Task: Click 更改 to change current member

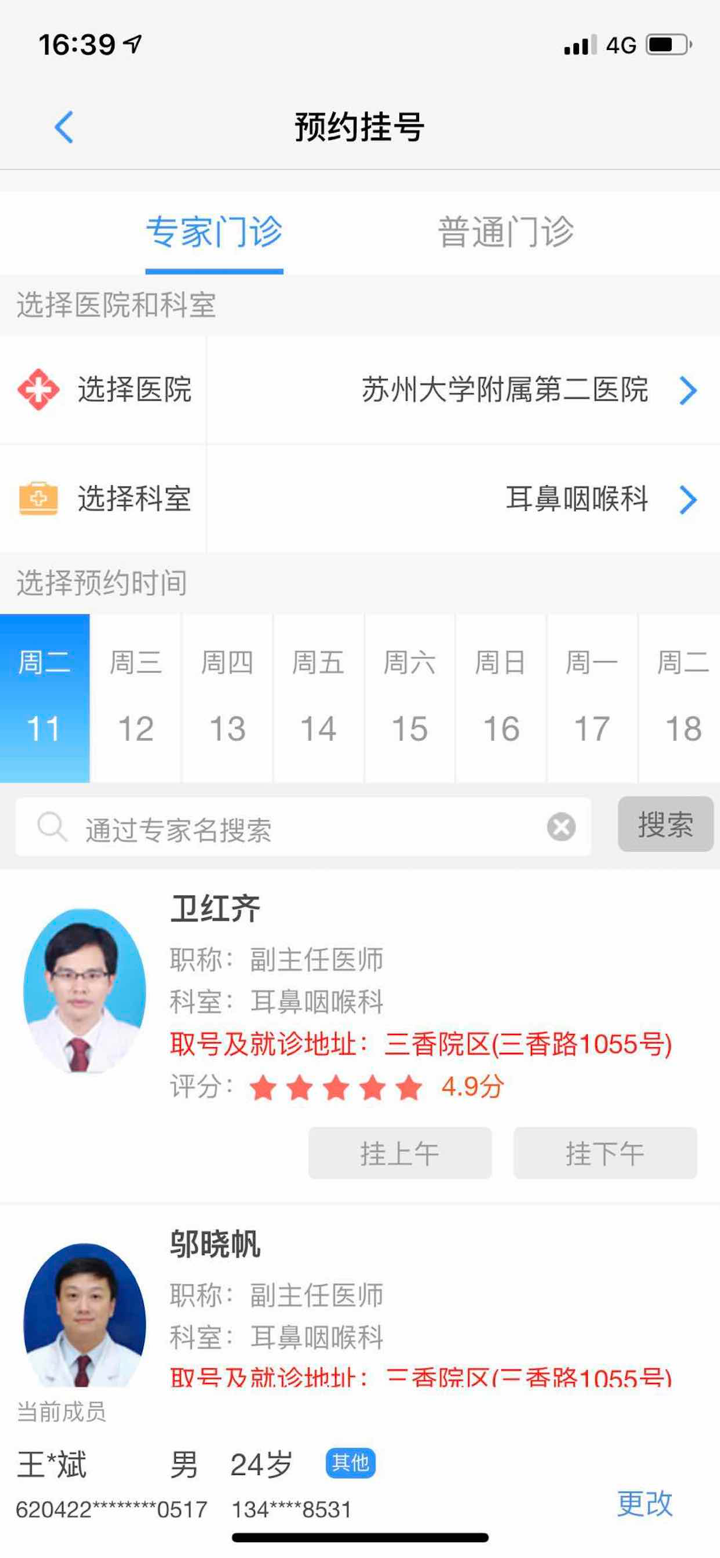Action: pos(643,1503)
